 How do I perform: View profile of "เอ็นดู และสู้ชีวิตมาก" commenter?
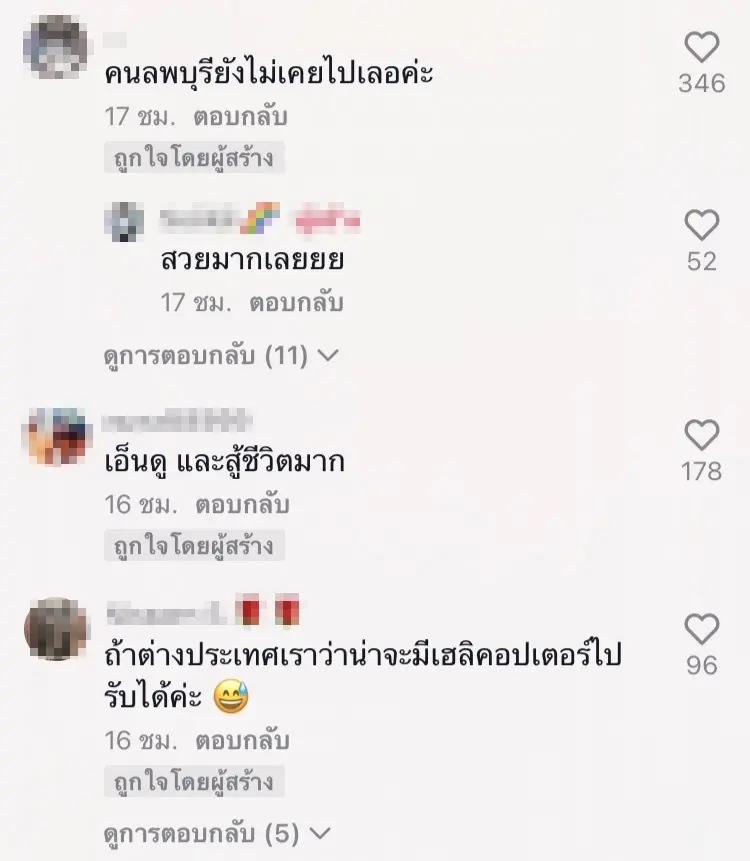[56, 435]
